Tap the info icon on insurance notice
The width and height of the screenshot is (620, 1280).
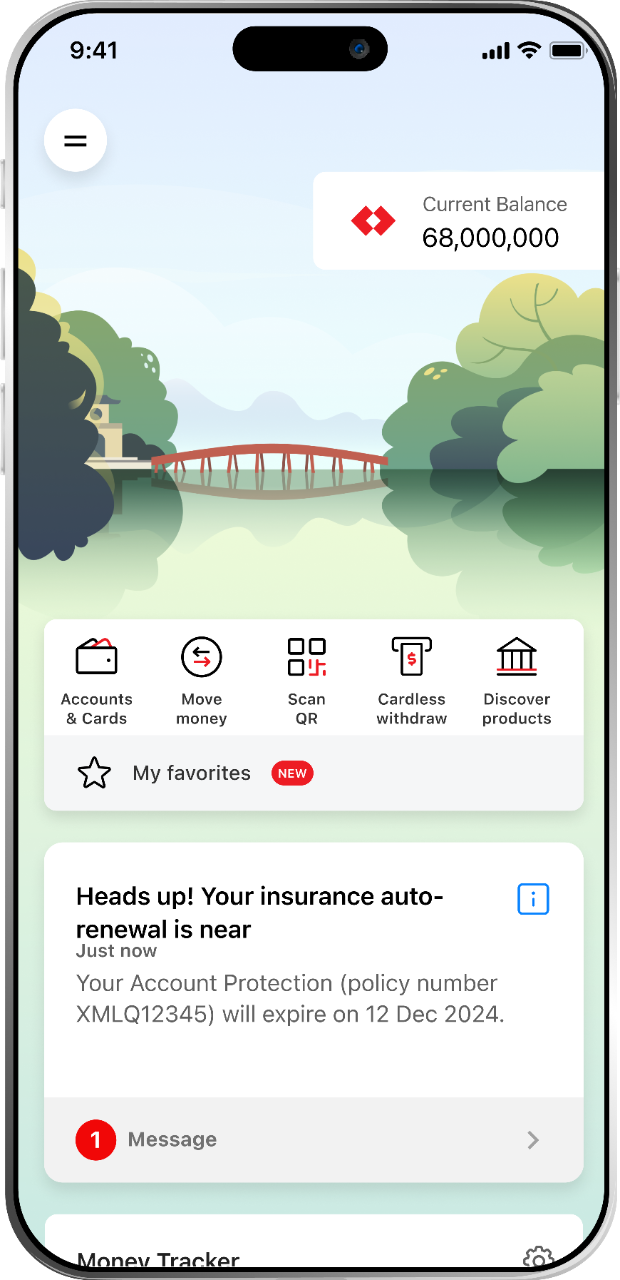click(x=533, y=899)
